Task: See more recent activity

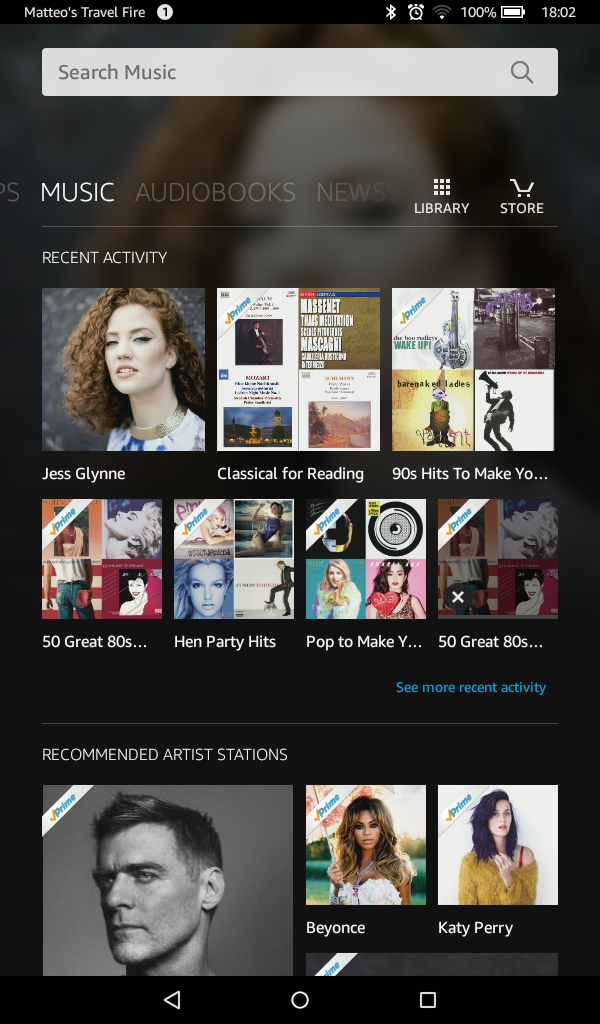Action: click(471, 687)
